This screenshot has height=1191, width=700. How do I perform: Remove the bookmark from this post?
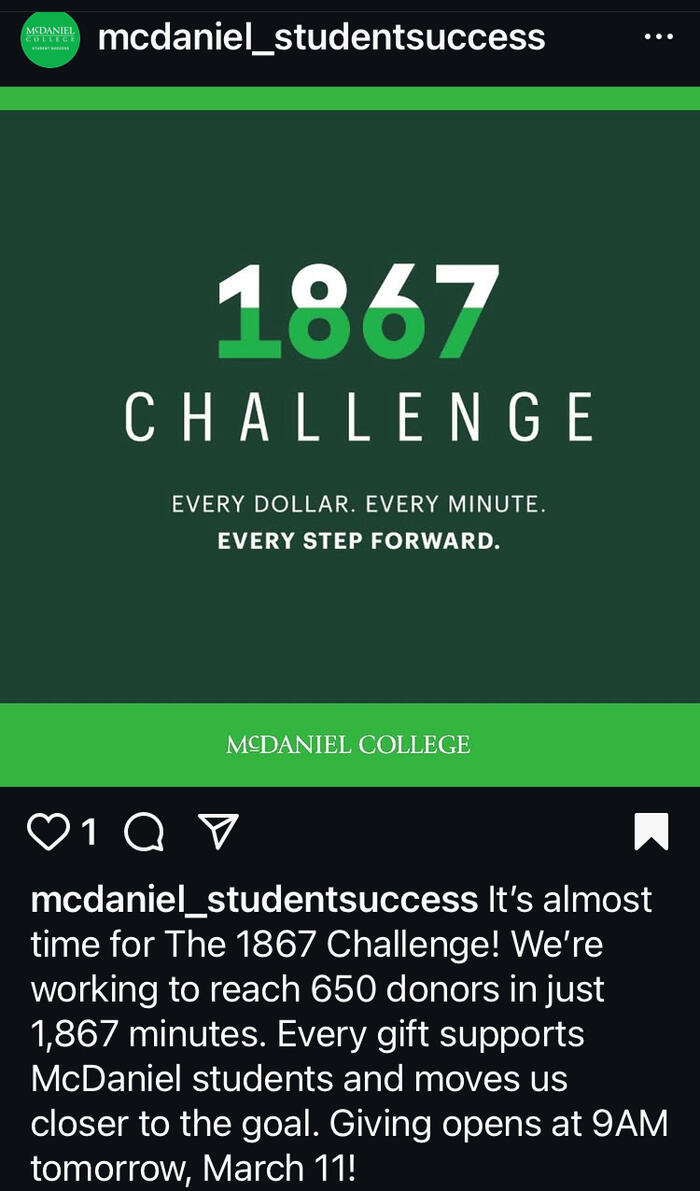click(651, 832)
